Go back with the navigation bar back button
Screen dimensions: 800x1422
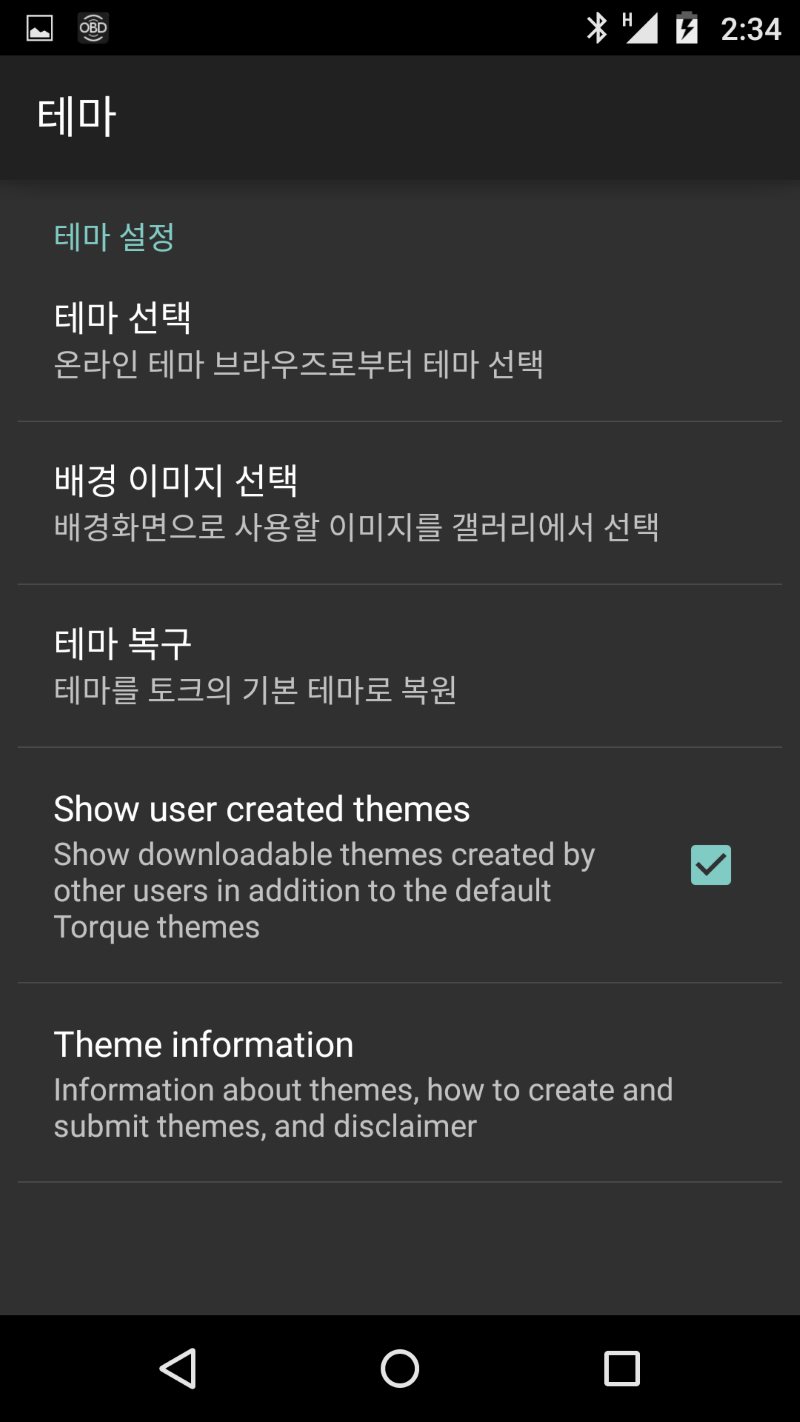178,1368
